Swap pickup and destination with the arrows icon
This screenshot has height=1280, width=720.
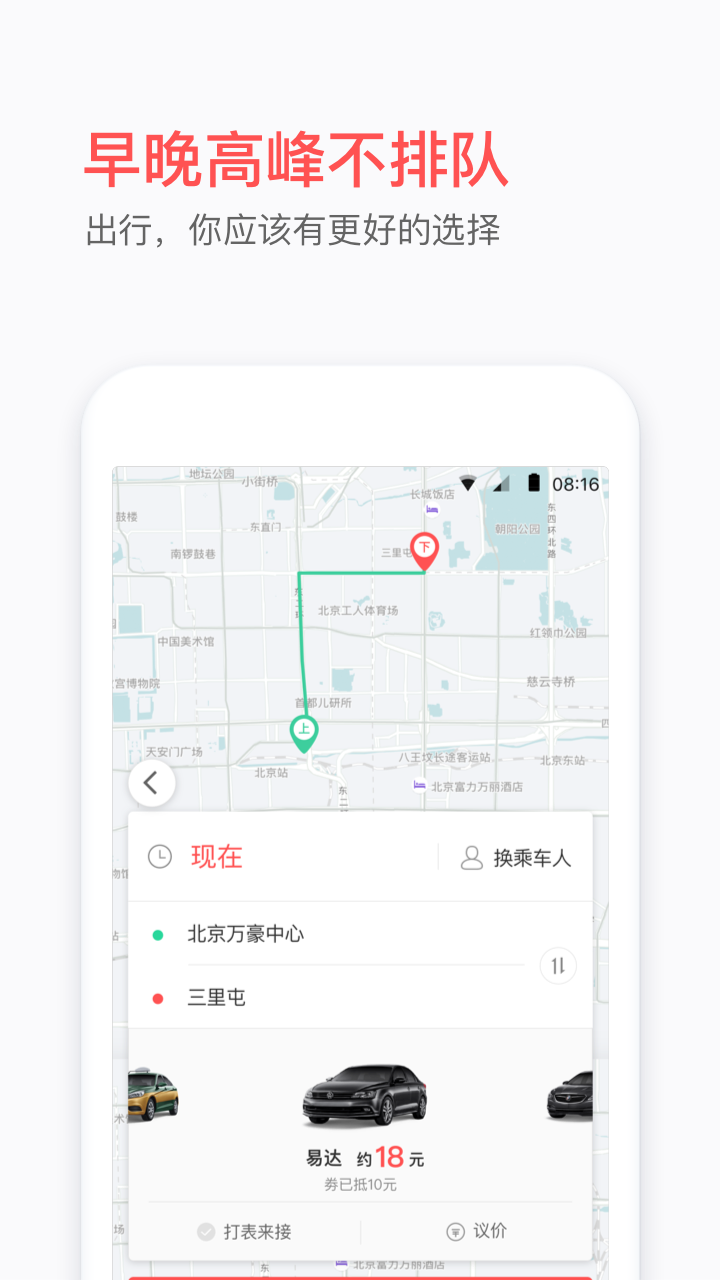coord(557,965)
